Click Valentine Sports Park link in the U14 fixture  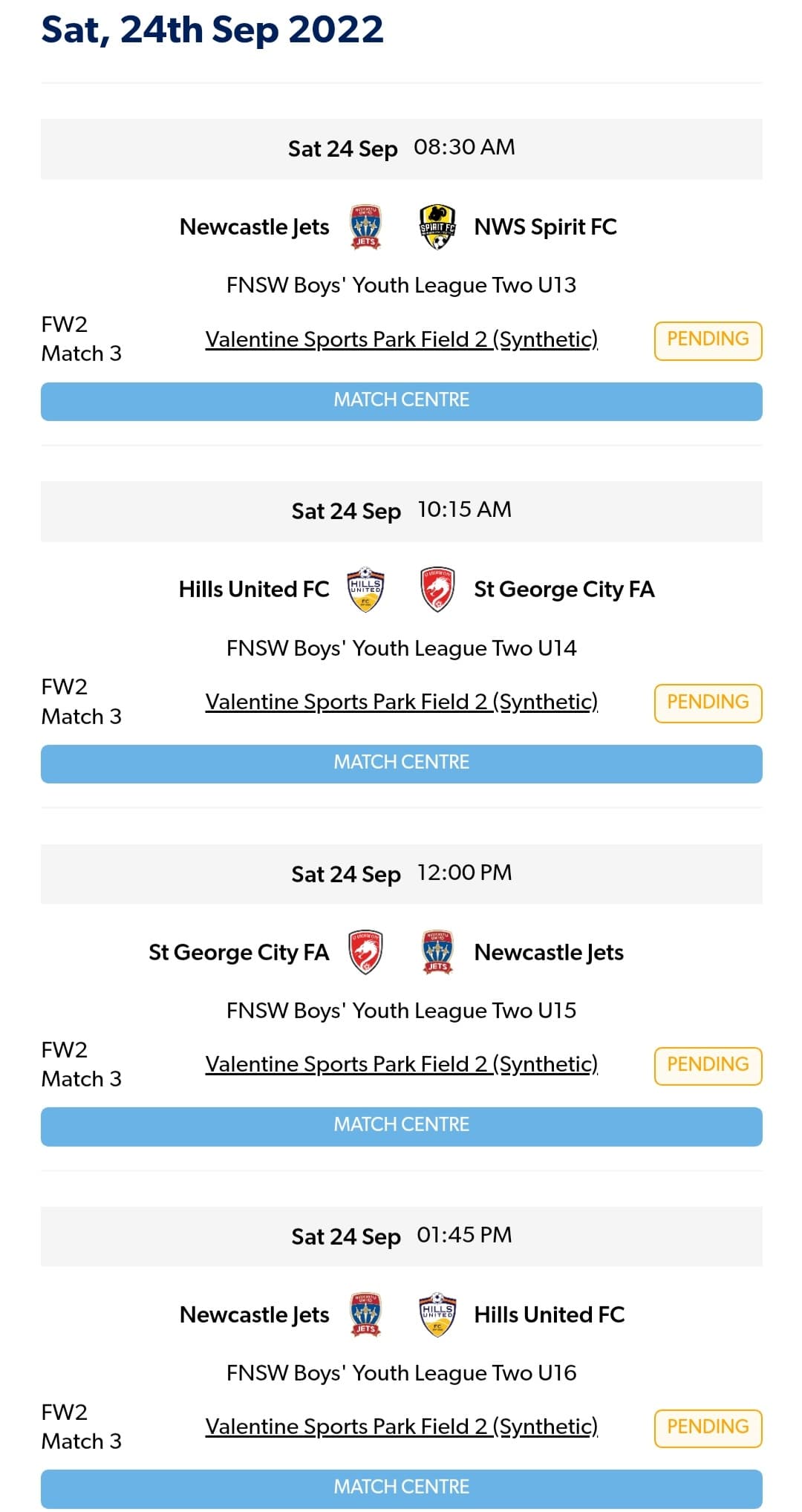[401, 702]
